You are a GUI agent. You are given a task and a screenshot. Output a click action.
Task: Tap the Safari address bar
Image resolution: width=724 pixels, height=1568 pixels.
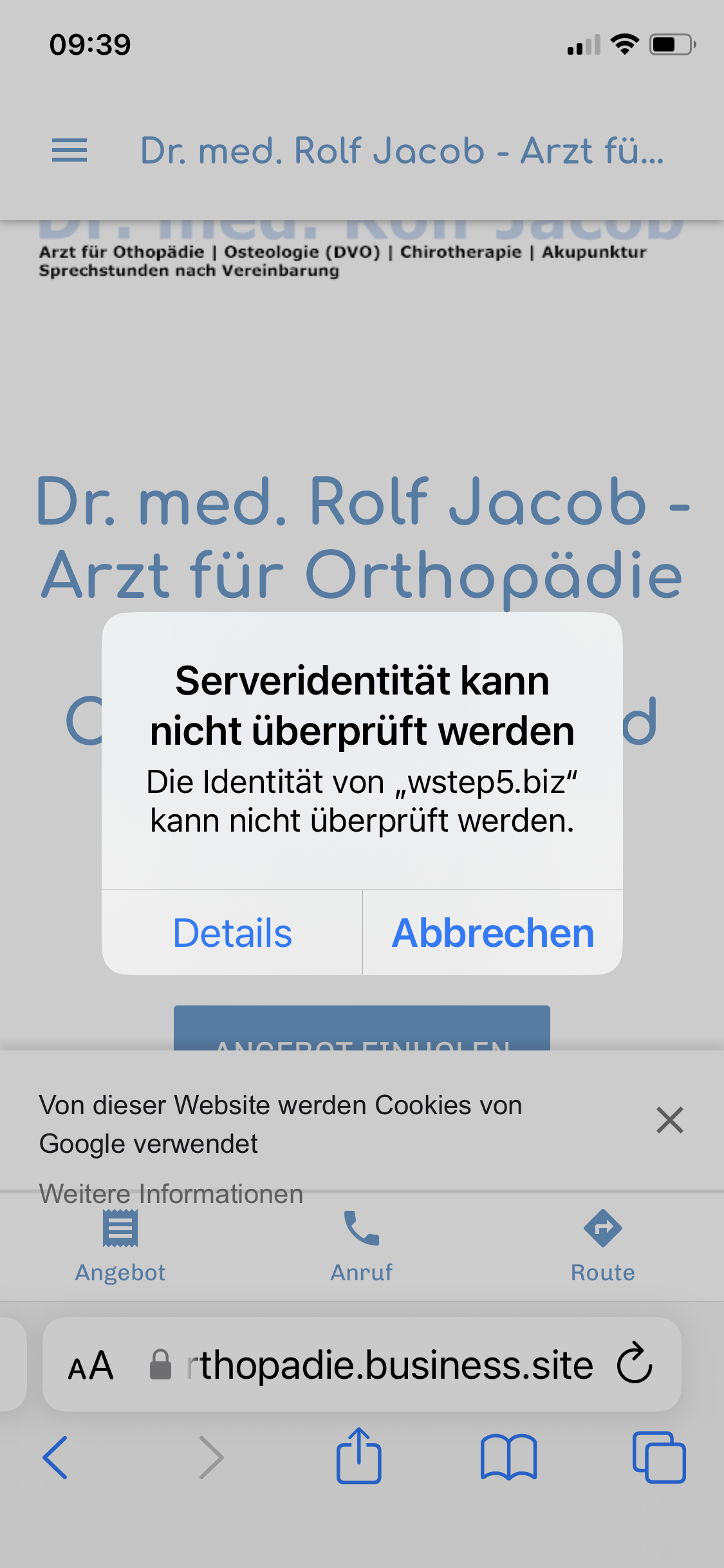(x=386, y=1366)
